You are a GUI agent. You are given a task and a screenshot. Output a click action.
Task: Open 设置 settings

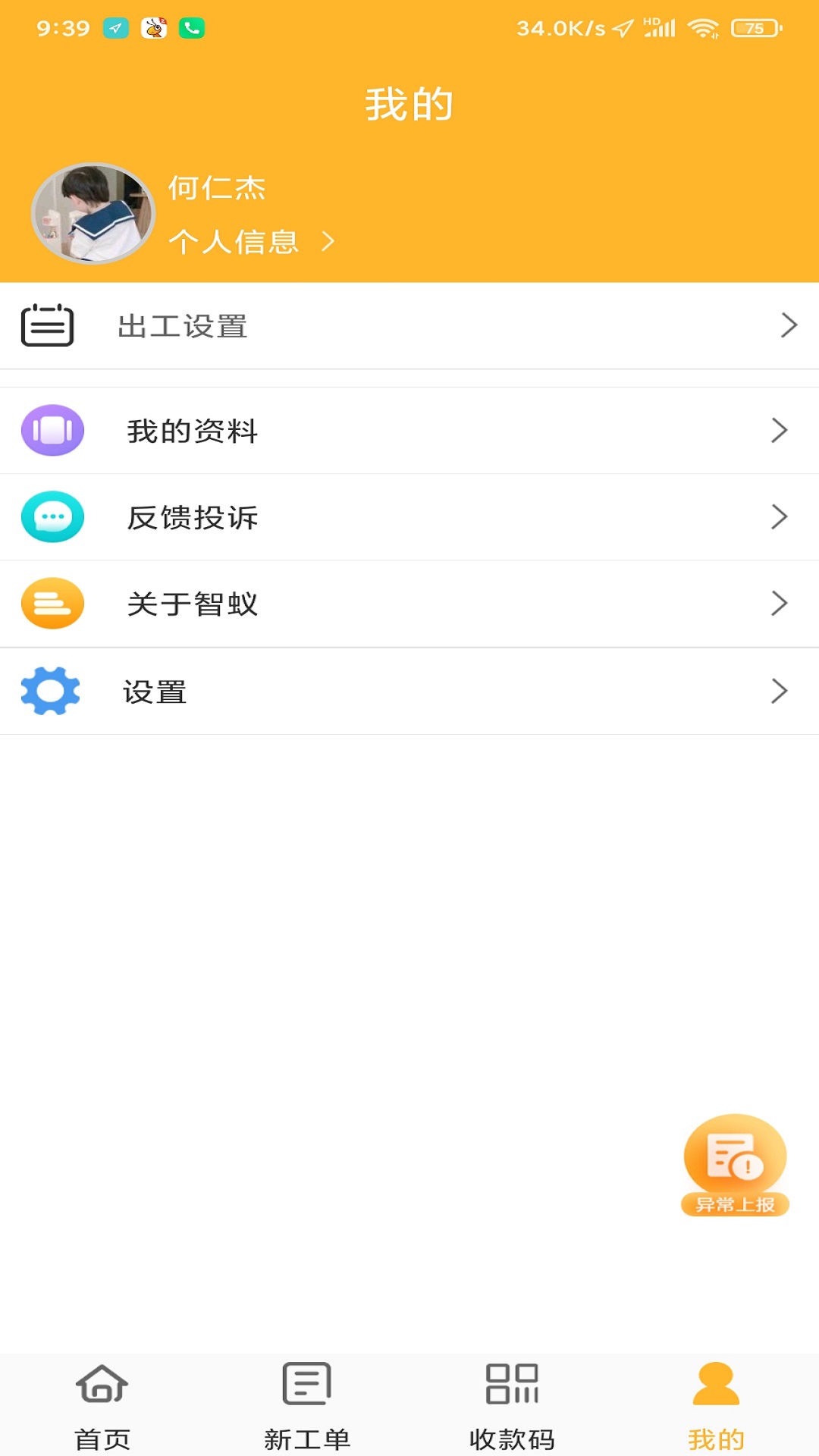point(409,691)
